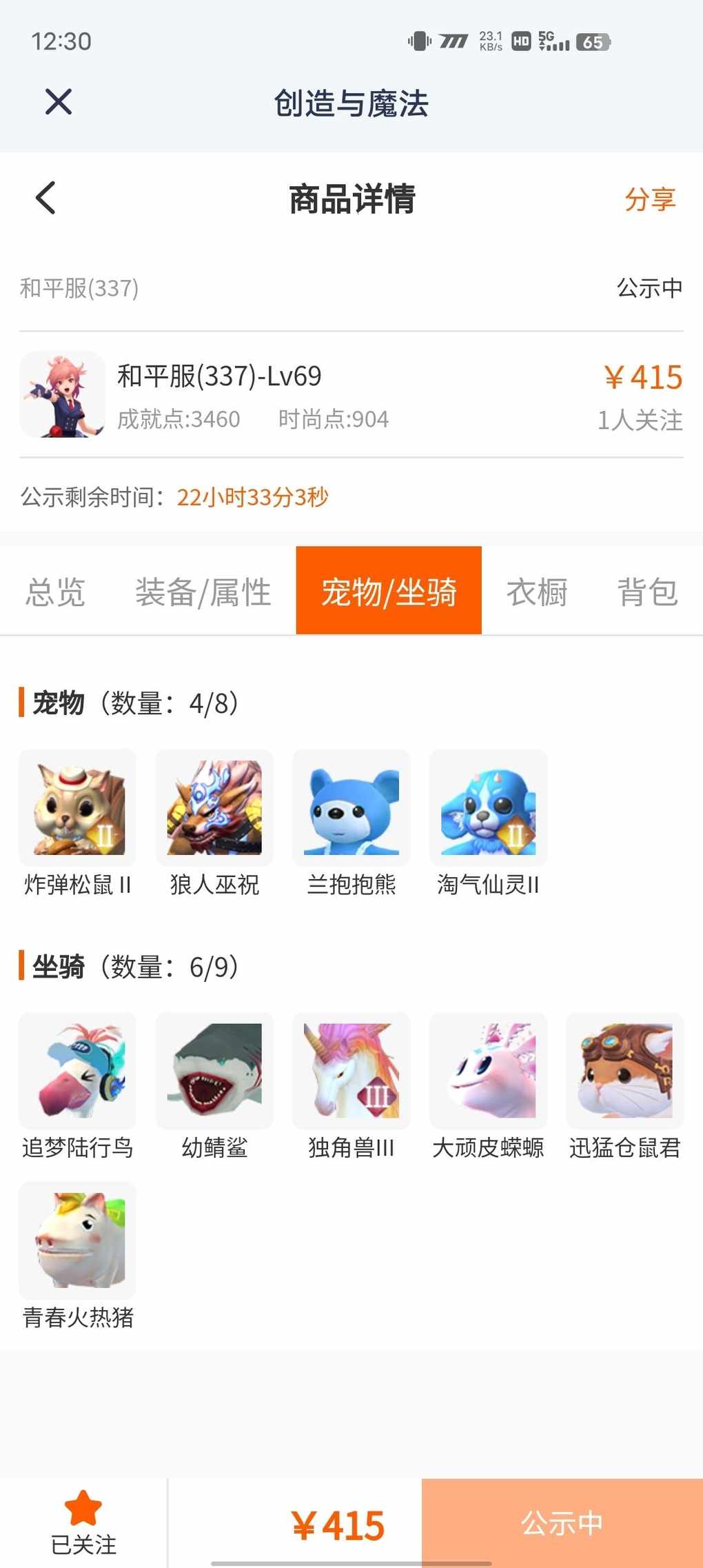Open the 背包 tab
This screenshot has width=703, height=1568.
click(x=646, y=592)
